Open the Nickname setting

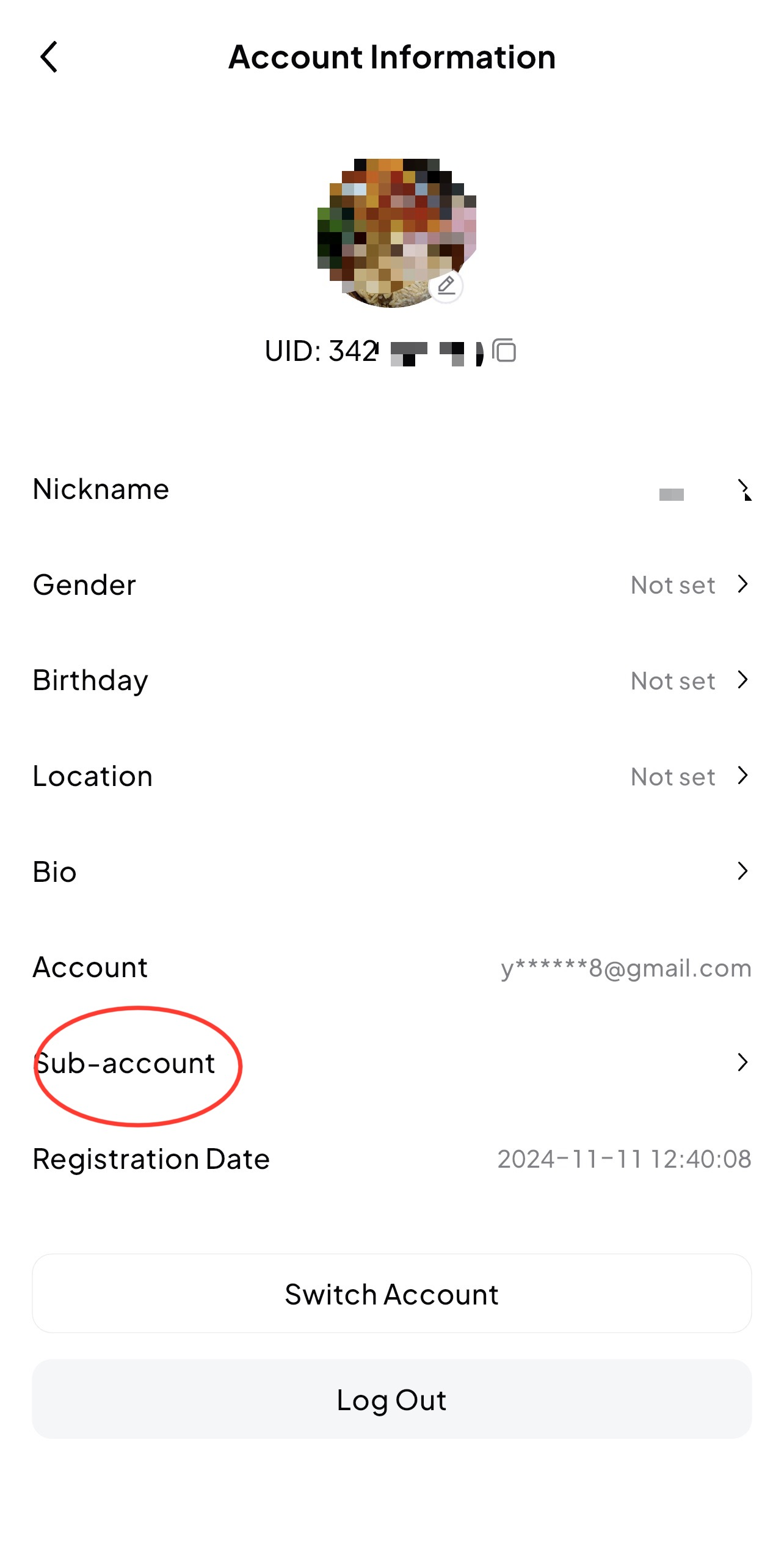[391, 490]
